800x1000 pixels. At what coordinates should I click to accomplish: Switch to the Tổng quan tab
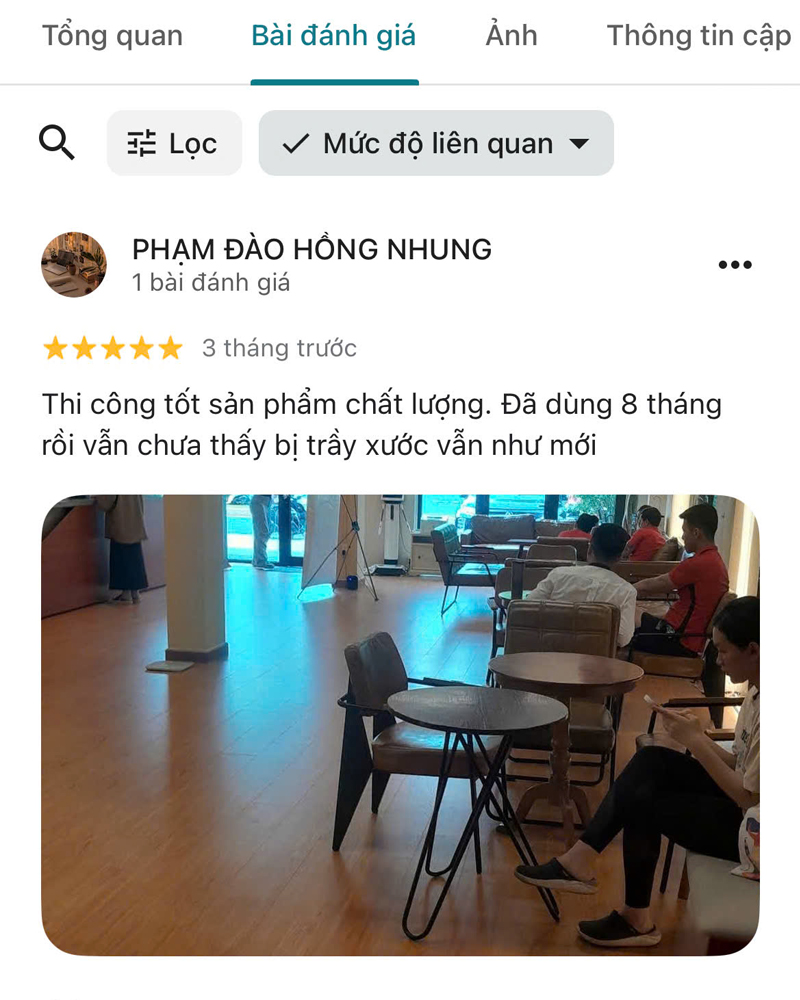(112, 37)
